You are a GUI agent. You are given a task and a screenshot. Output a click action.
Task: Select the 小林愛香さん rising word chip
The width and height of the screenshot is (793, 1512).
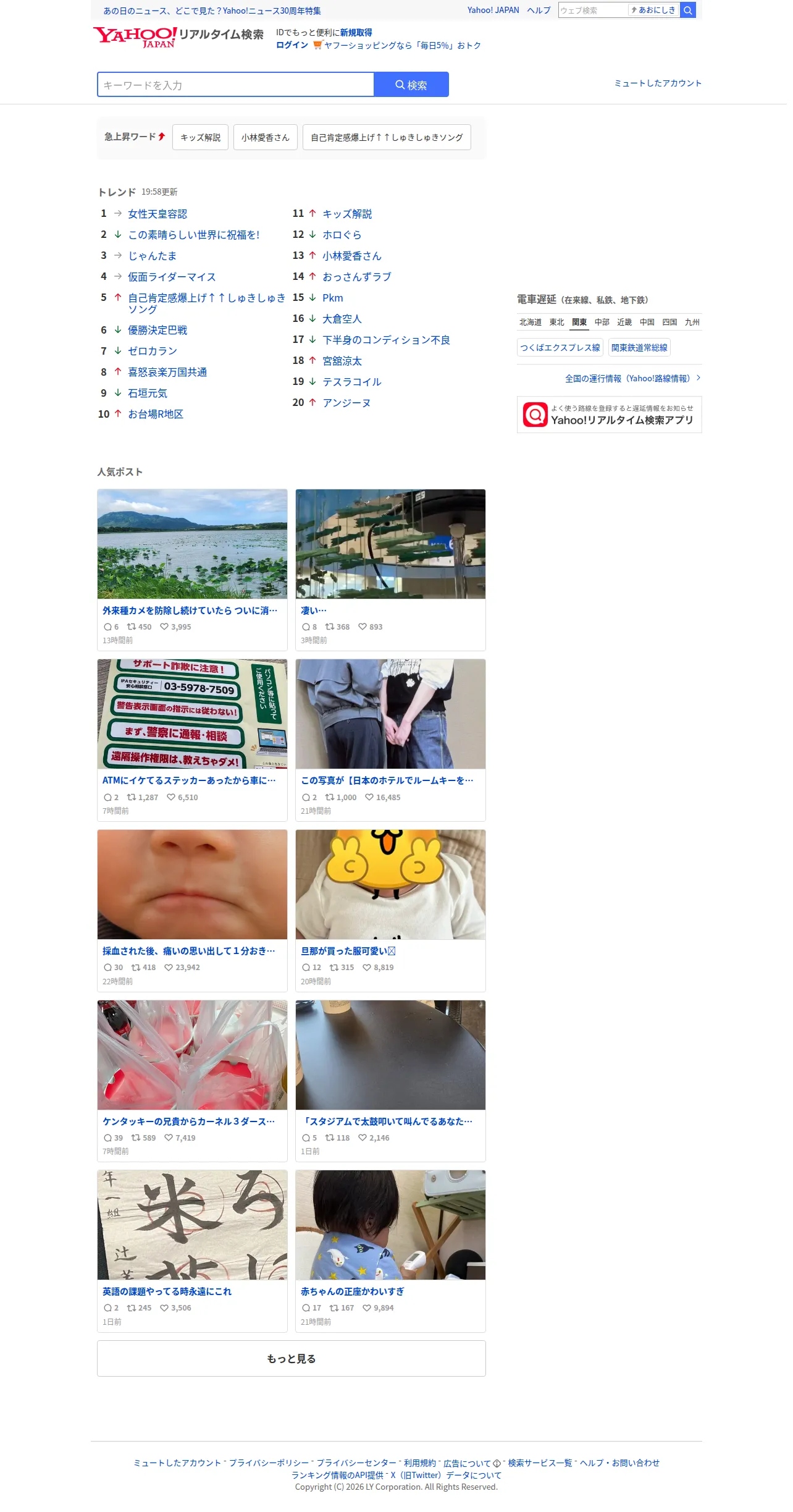pyautogui.click(x=266, y=137)
